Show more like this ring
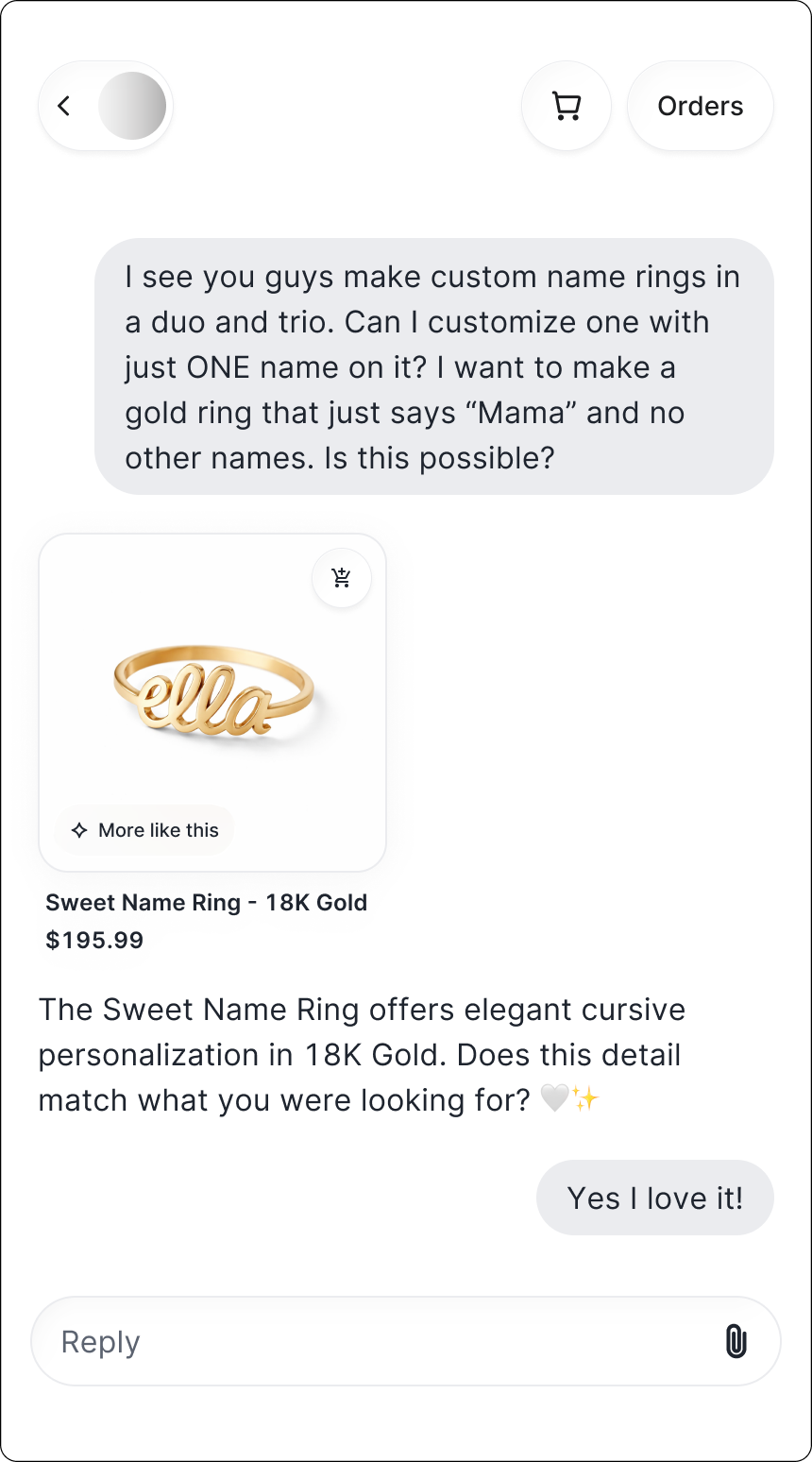 (x=145, y=830)
